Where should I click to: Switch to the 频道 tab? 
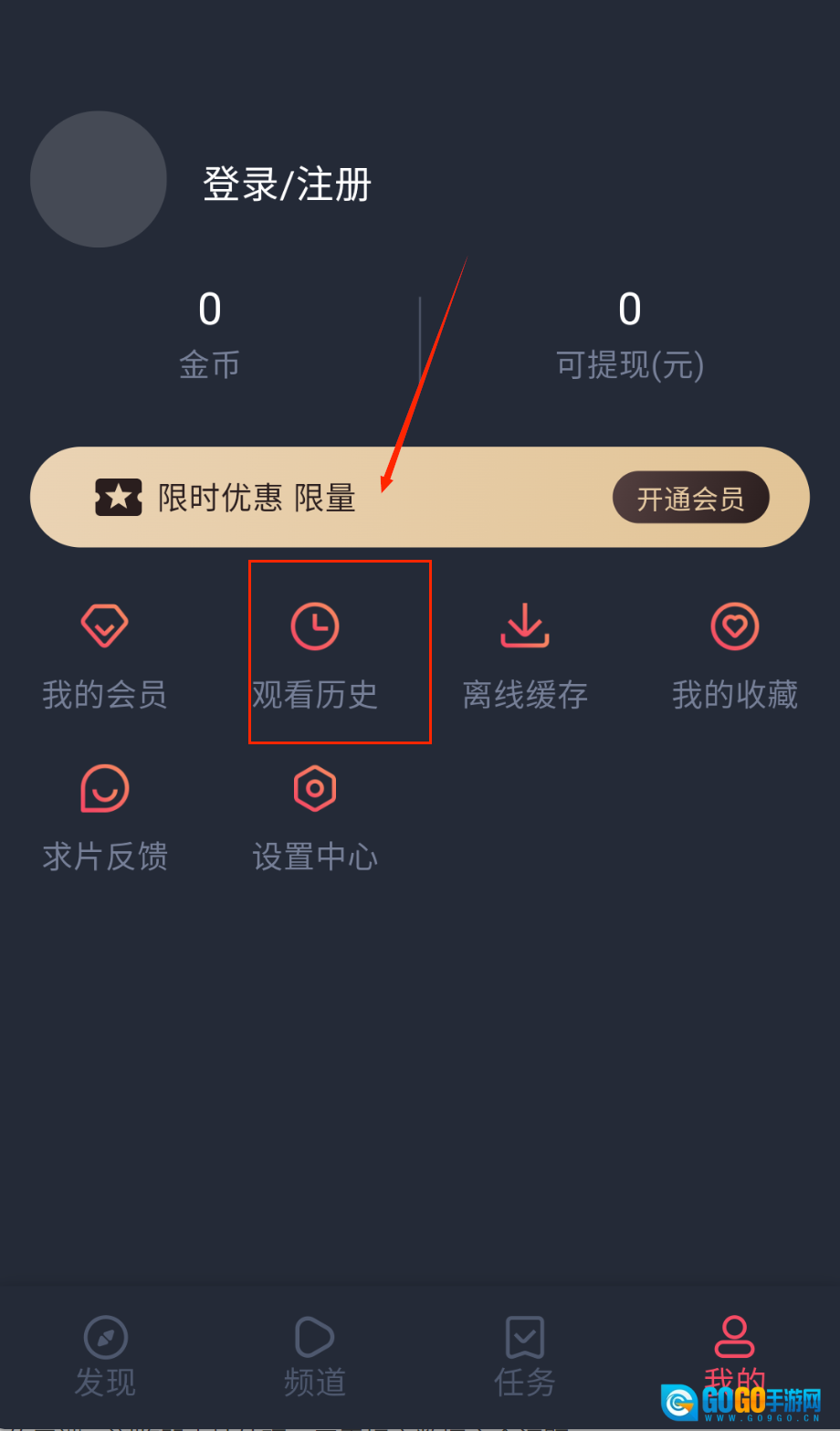[315, 1356]
